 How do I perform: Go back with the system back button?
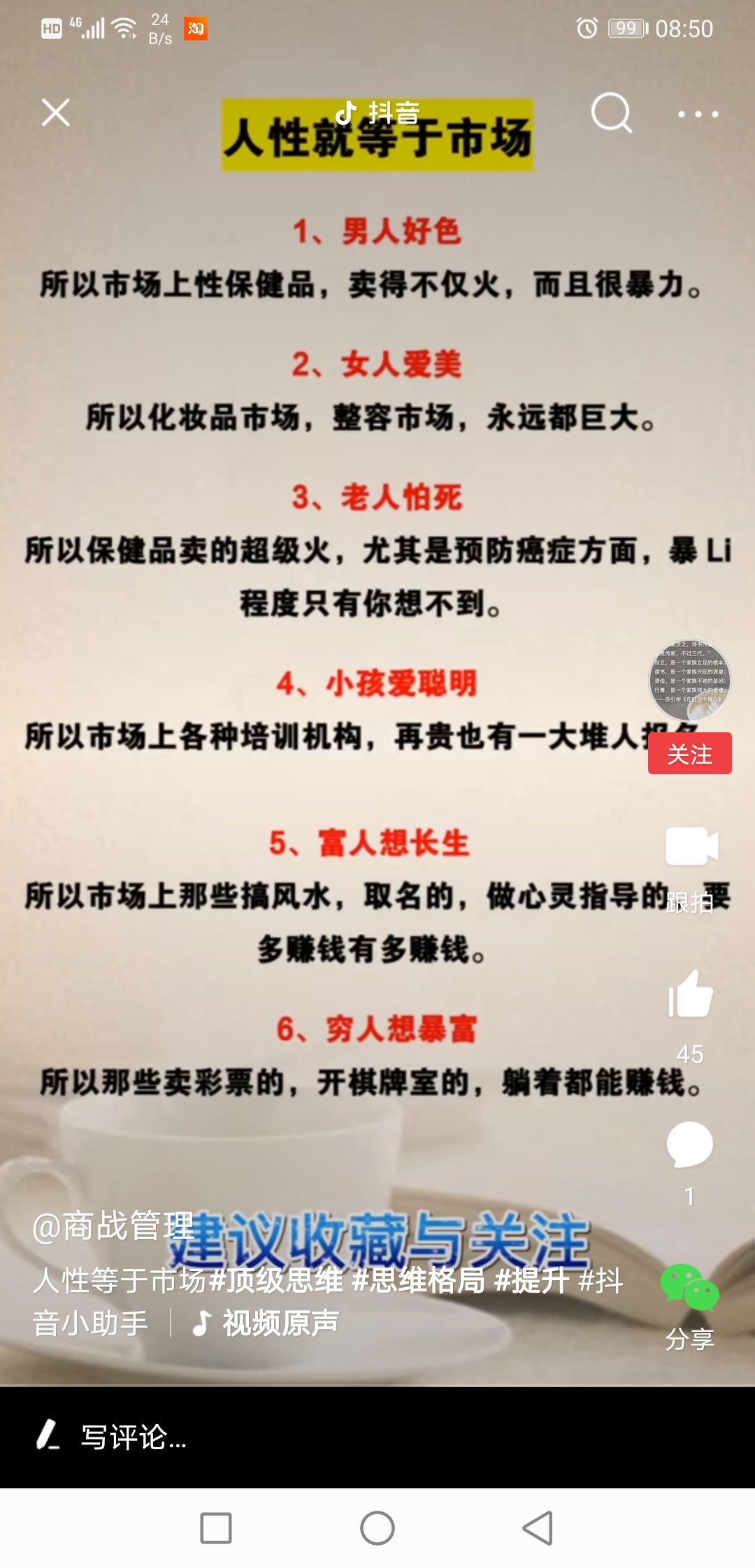[538, 1528]
